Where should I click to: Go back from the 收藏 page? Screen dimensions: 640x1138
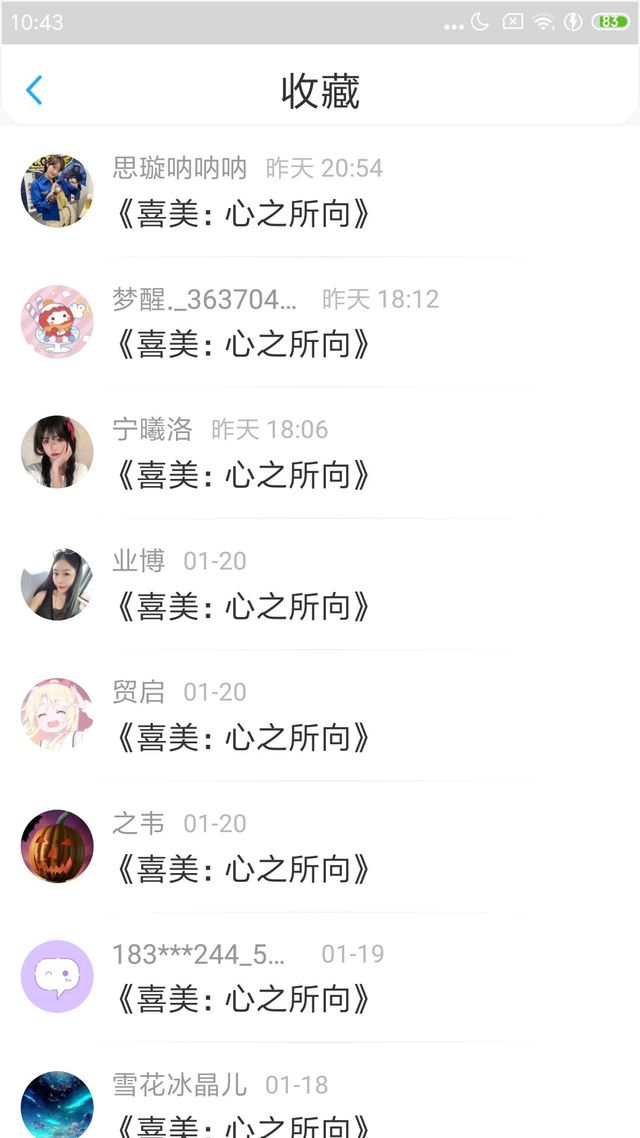(x=34, y=90)
